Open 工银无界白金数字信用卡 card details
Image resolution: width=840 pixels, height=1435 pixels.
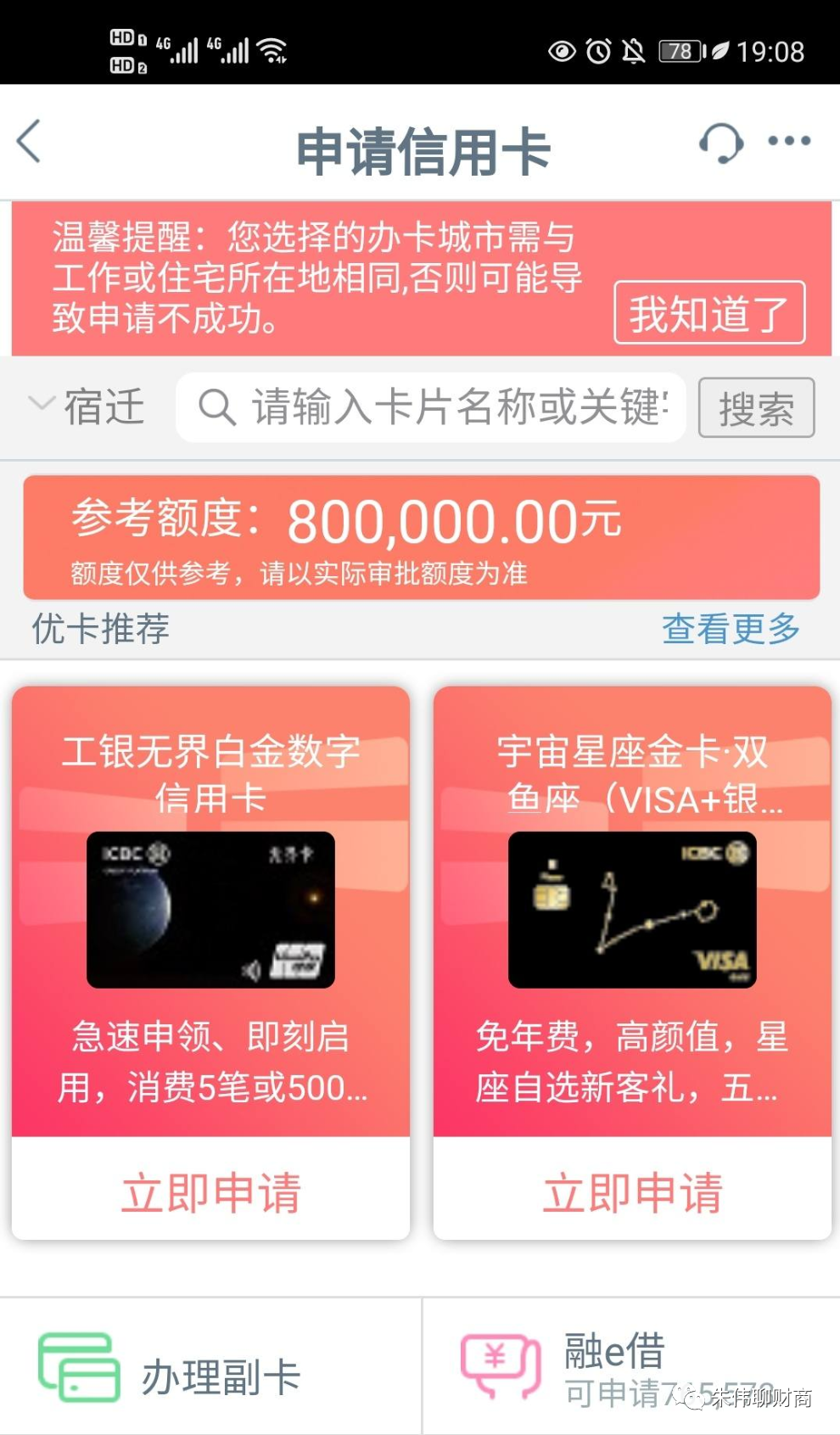coord(210,909)
